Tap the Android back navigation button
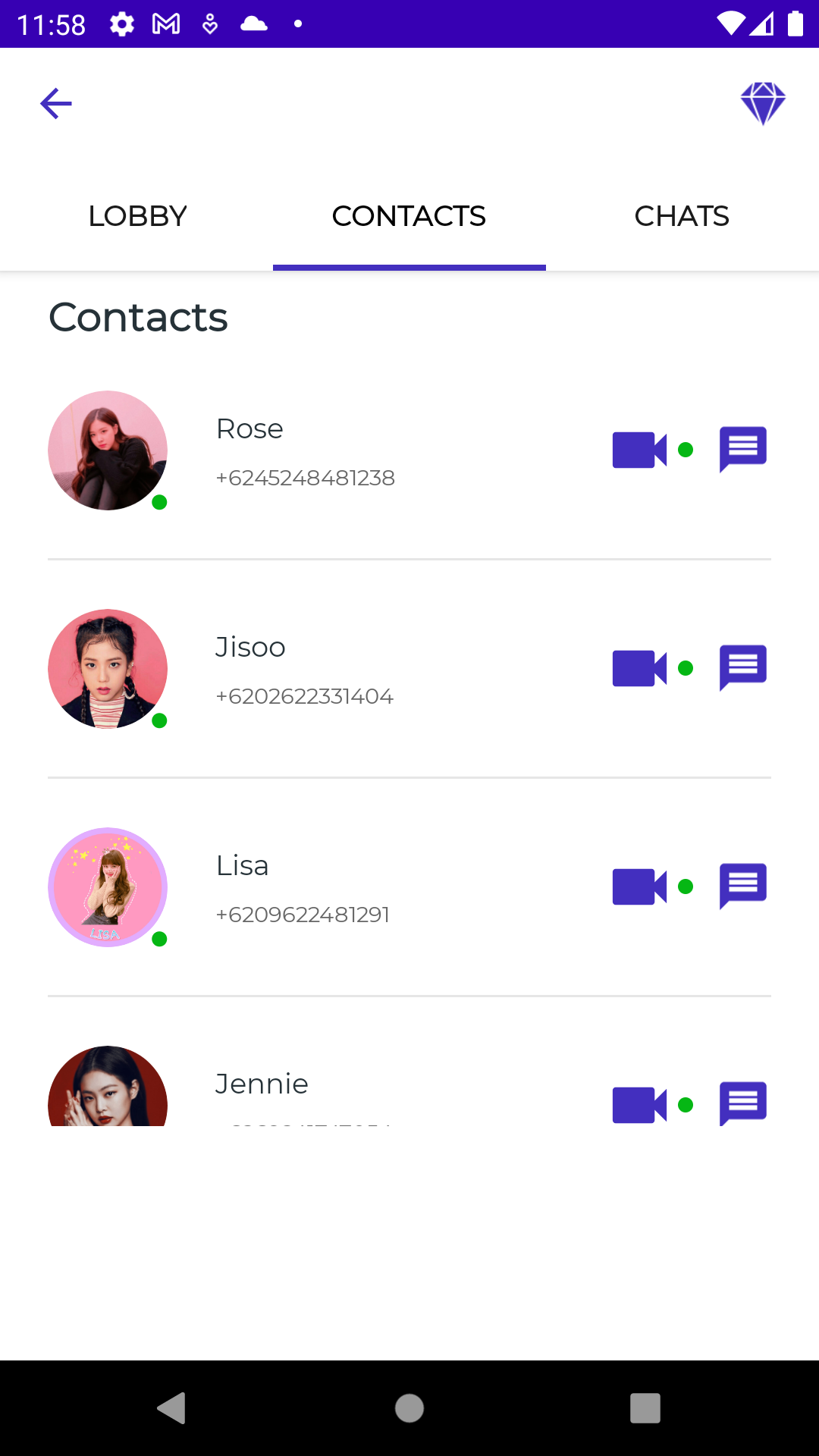Viewport: 819px width, 1456px height. (172, 1409)
